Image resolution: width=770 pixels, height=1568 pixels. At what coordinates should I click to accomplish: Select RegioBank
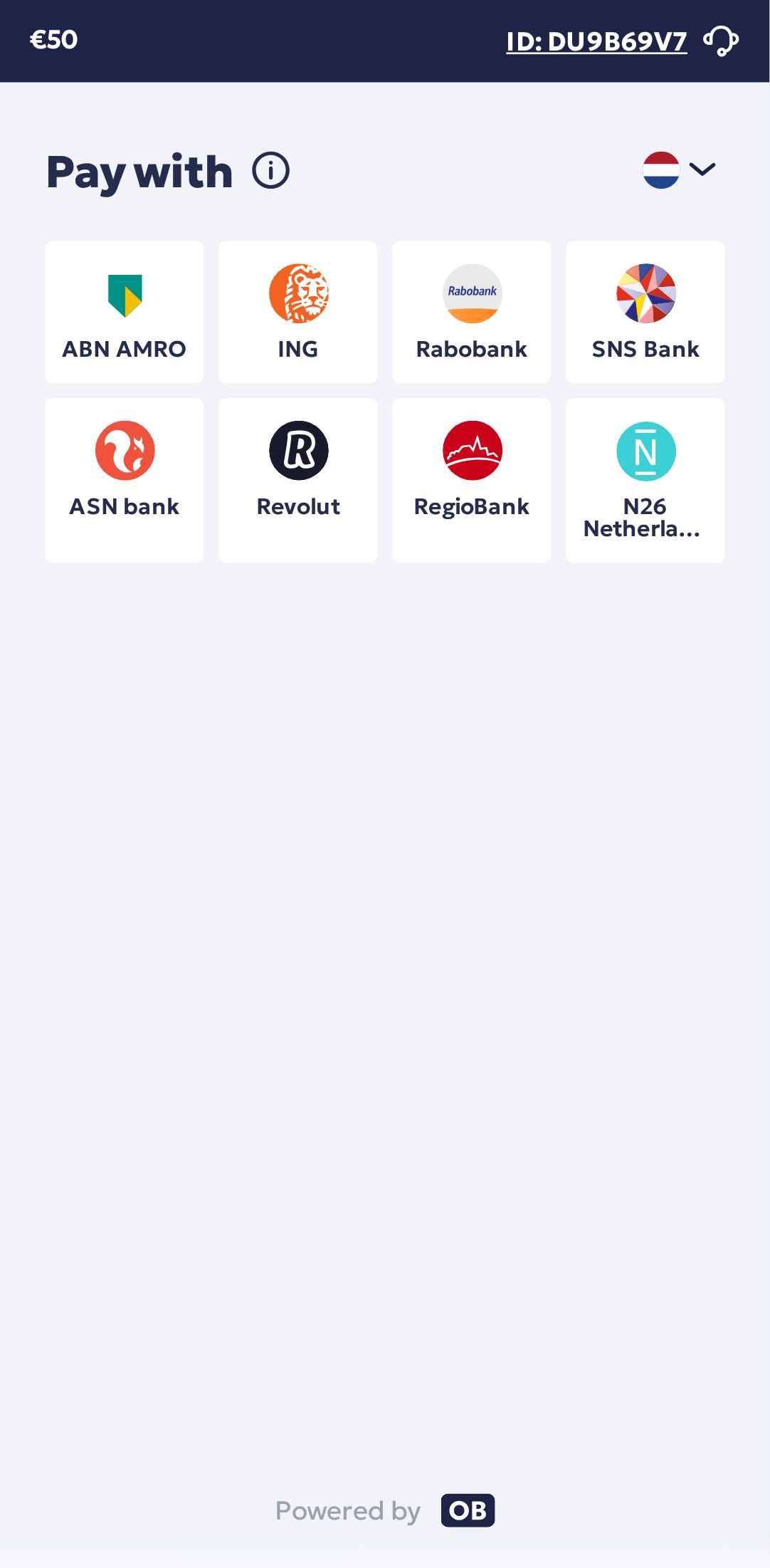click(x=472, y=480)
